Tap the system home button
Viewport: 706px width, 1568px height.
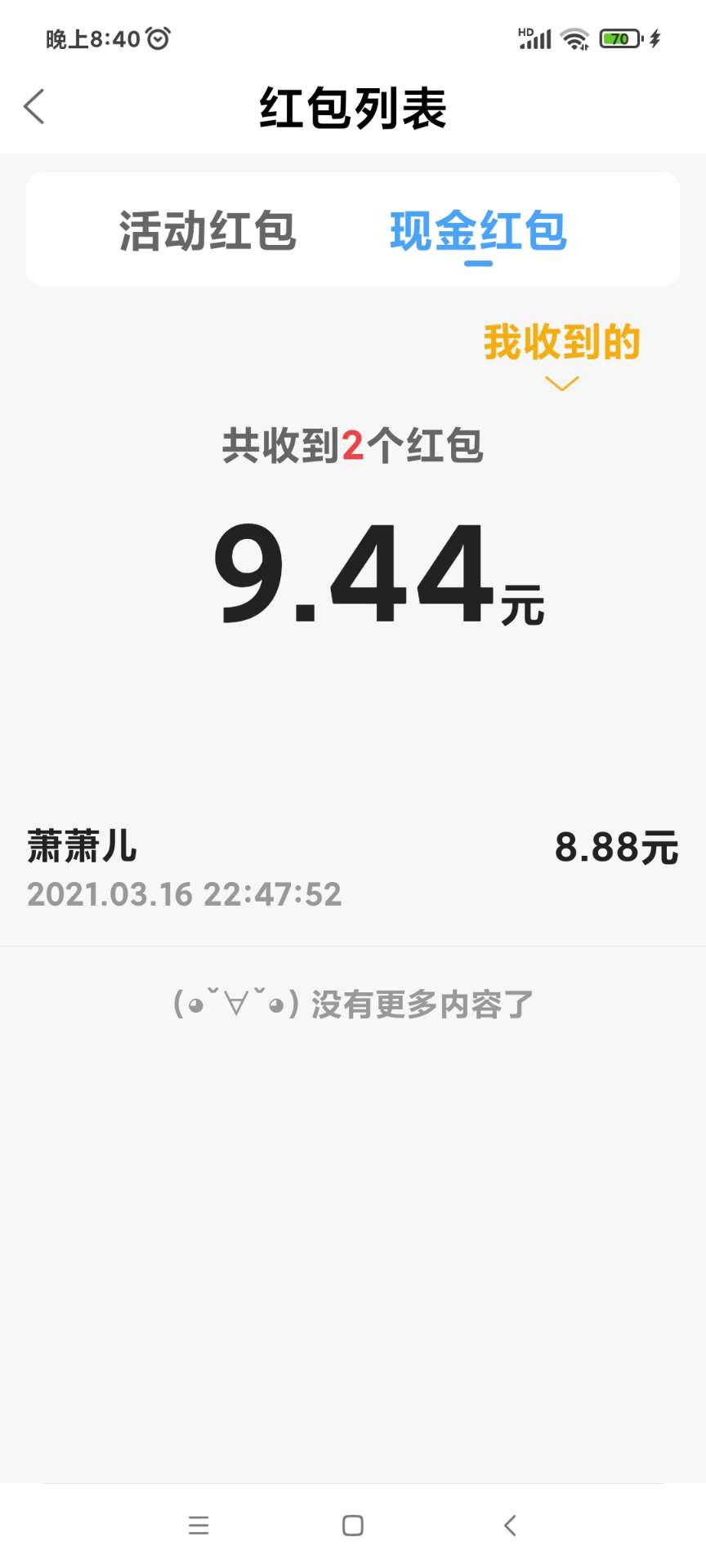pos(353,1526)
